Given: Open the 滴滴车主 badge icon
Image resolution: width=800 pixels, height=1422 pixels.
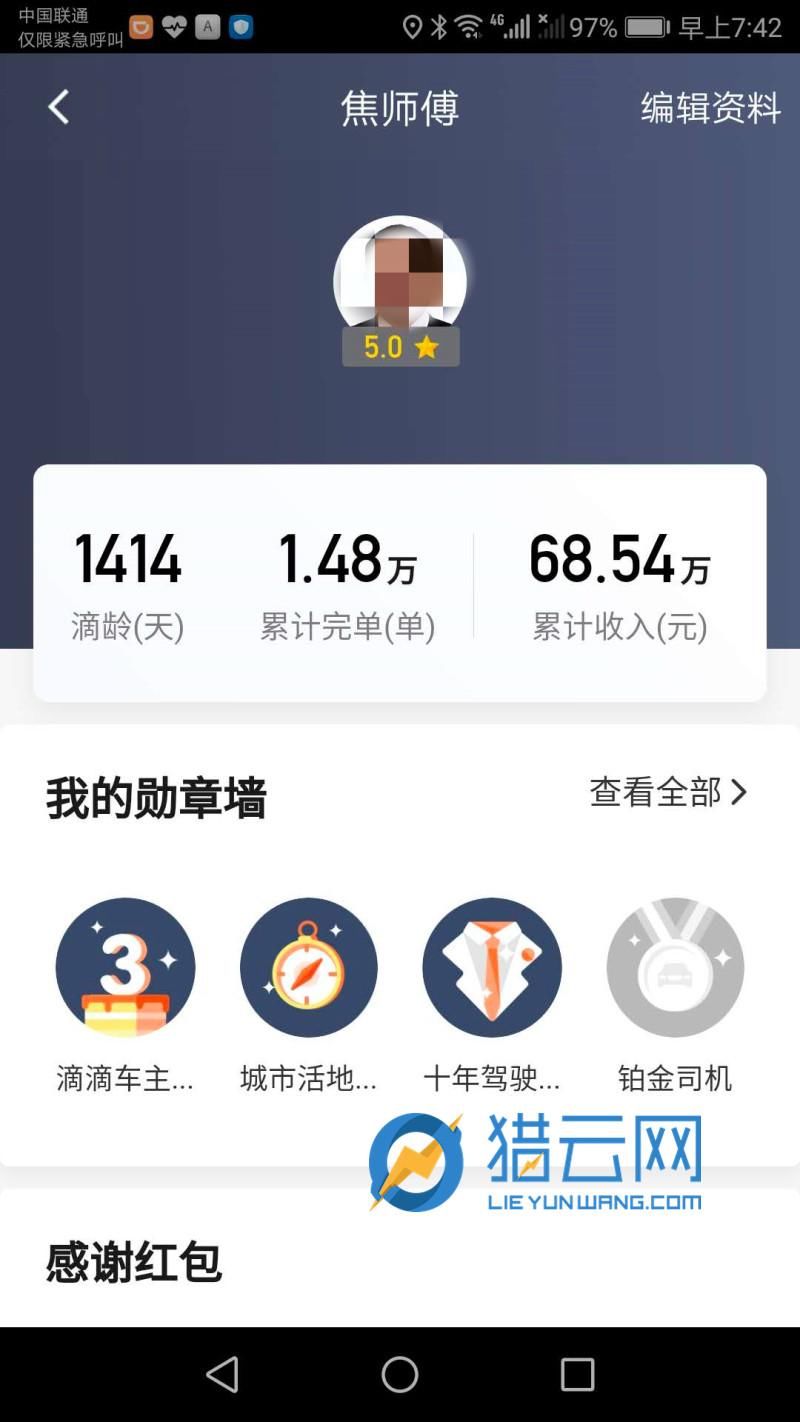Looking at the screenshot, I should click(x=125, y=967).
